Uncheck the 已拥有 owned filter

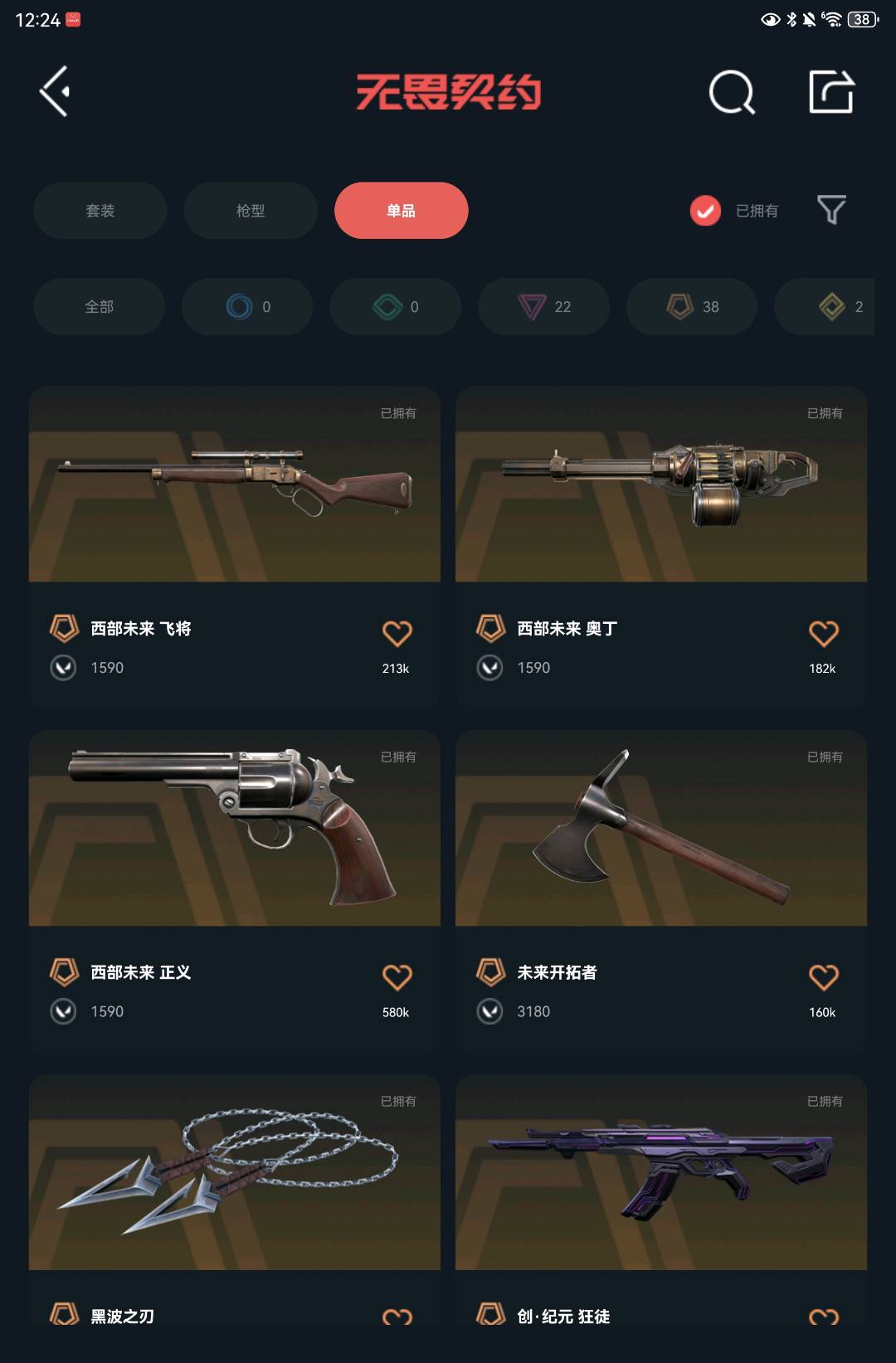[x=705, y=211]
